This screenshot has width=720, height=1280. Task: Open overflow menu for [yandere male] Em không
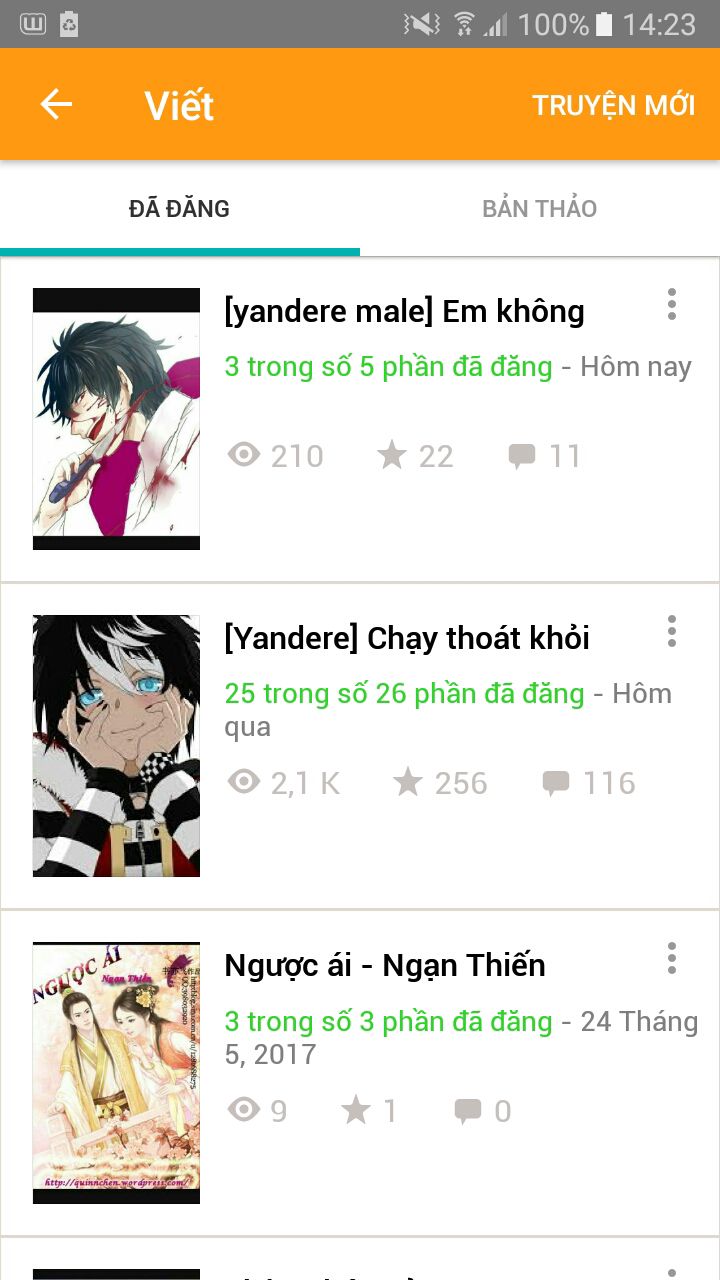(672, 304)
